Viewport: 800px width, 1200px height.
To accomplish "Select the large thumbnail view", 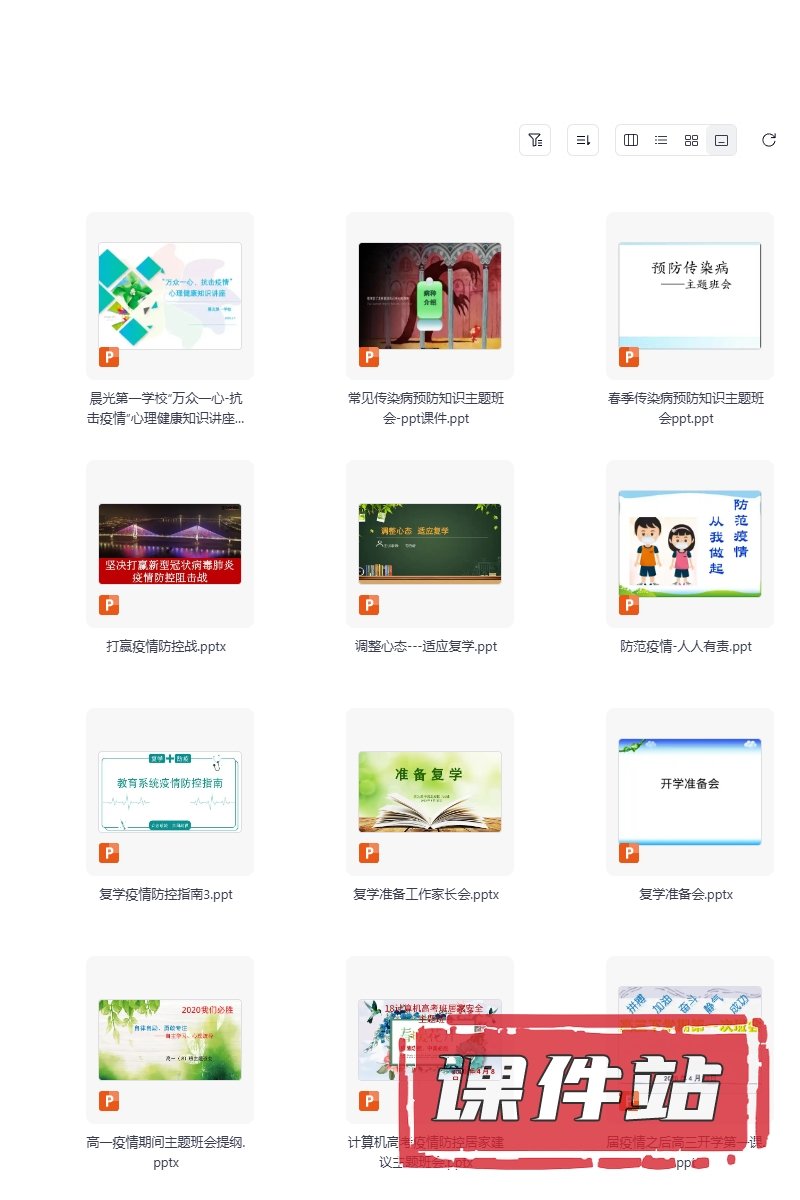I will pyautogui.click(x=721, y=140).
